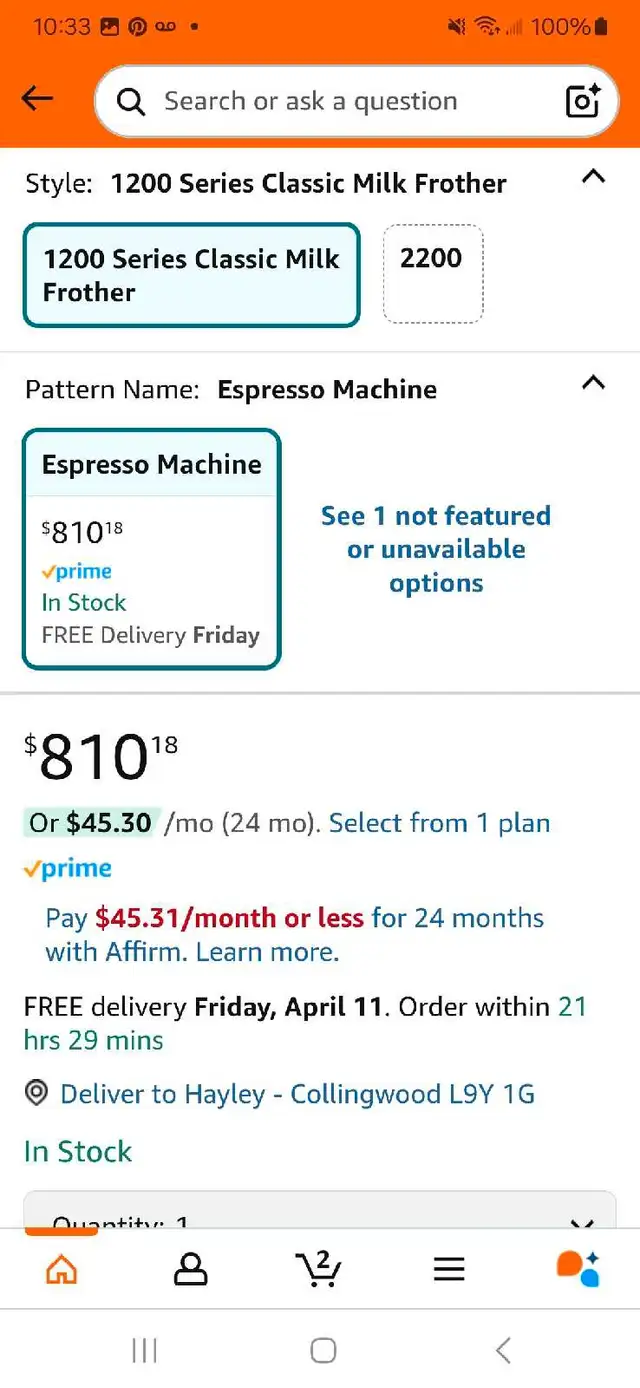The image size is (640, 1388).
Task: Tap the system home button
Action: click(x=322, y=1351)
